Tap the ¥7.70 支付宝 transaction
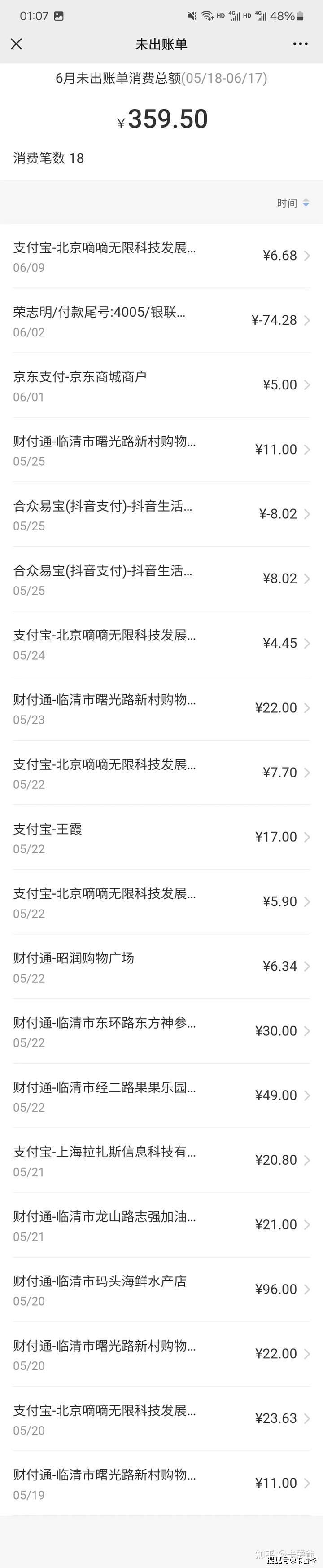Screen dimensions: 323x1568 coord(161,773)
